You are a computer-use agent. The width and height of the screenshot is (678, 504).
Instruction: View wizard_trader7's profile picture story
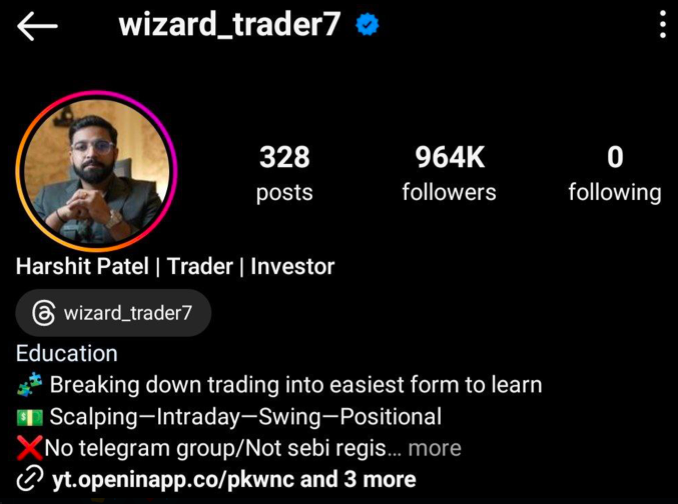pos(97,171)
